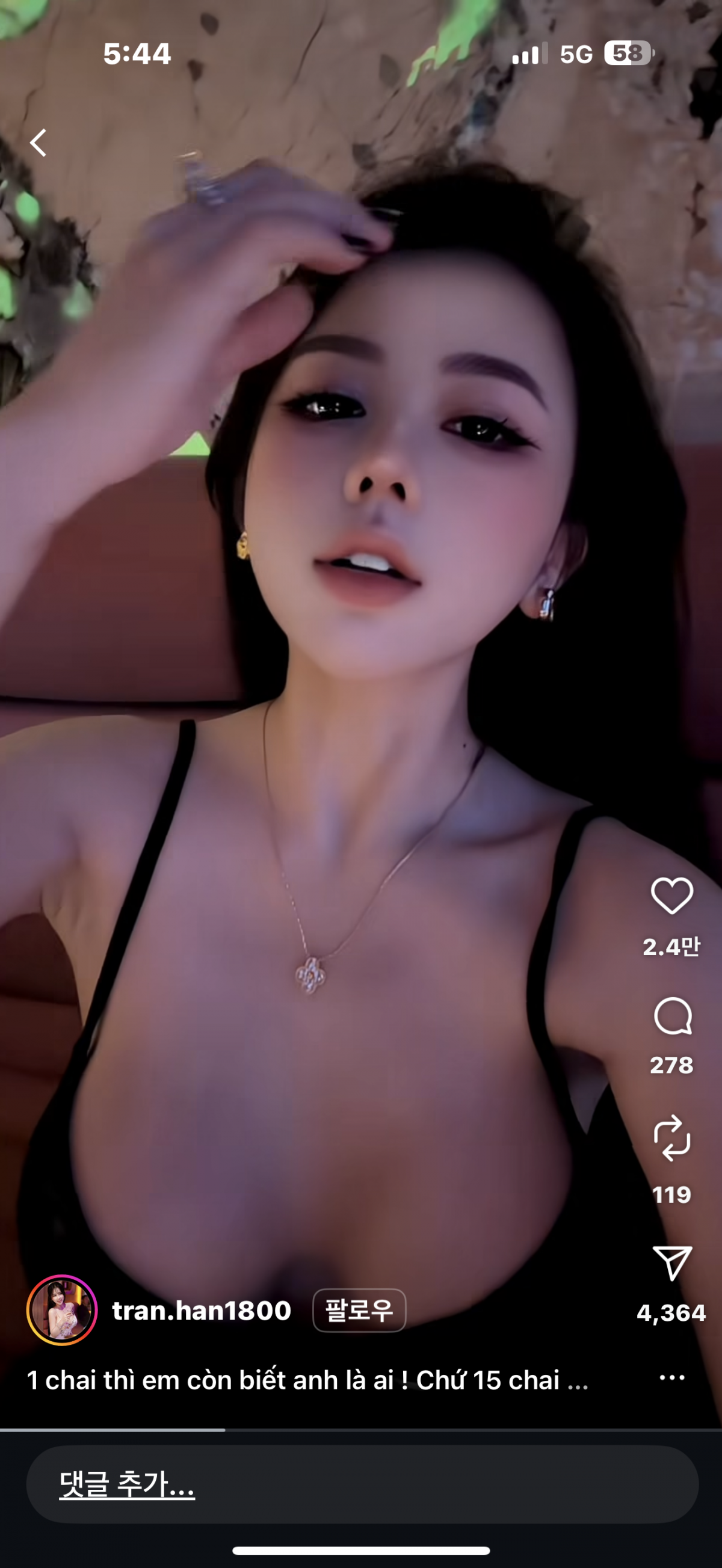Screen dimensions: 722x1568
Task: Open the comments bubble icon
Action: (672, 1016)
